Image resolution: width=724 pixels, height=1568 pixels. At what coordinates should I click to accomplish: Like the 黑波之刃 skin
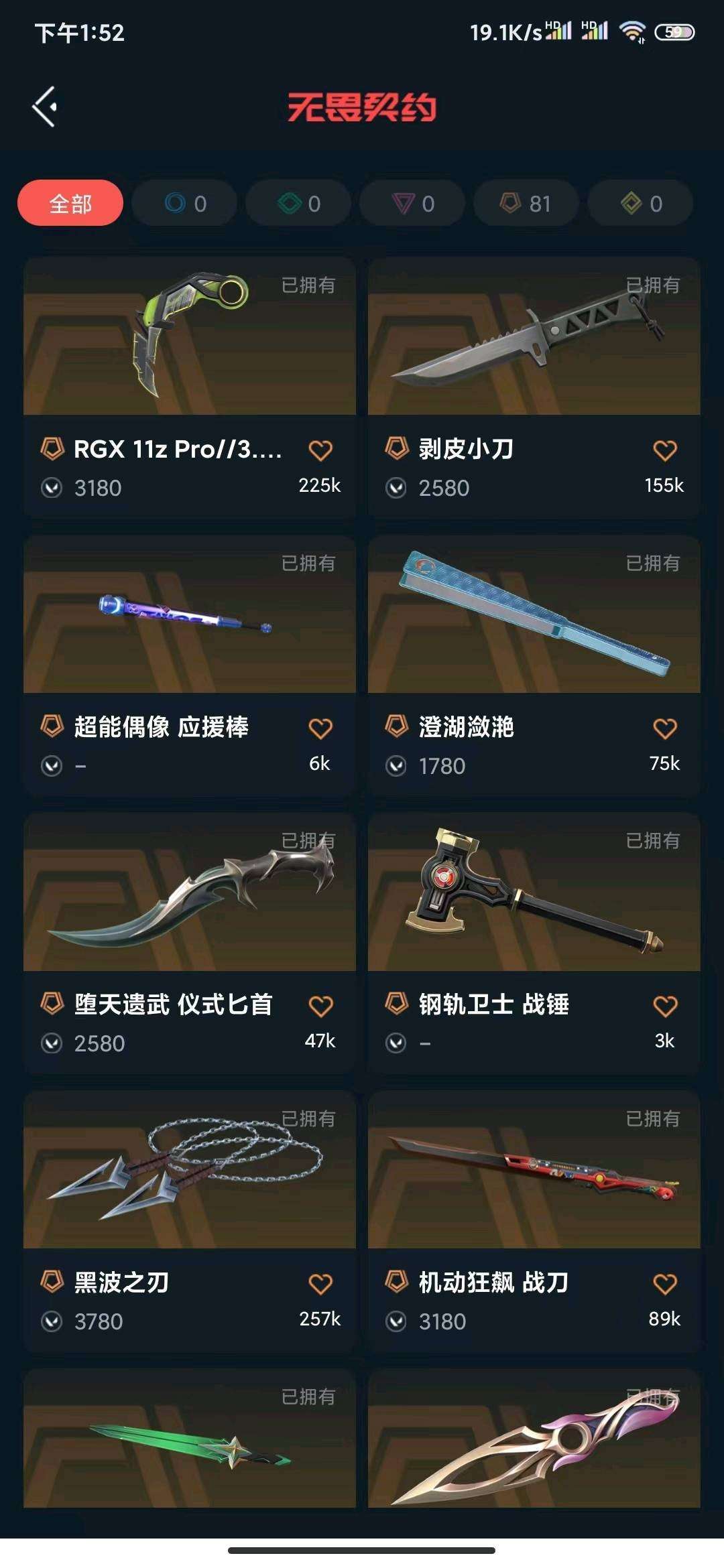tap(320, 1284)
